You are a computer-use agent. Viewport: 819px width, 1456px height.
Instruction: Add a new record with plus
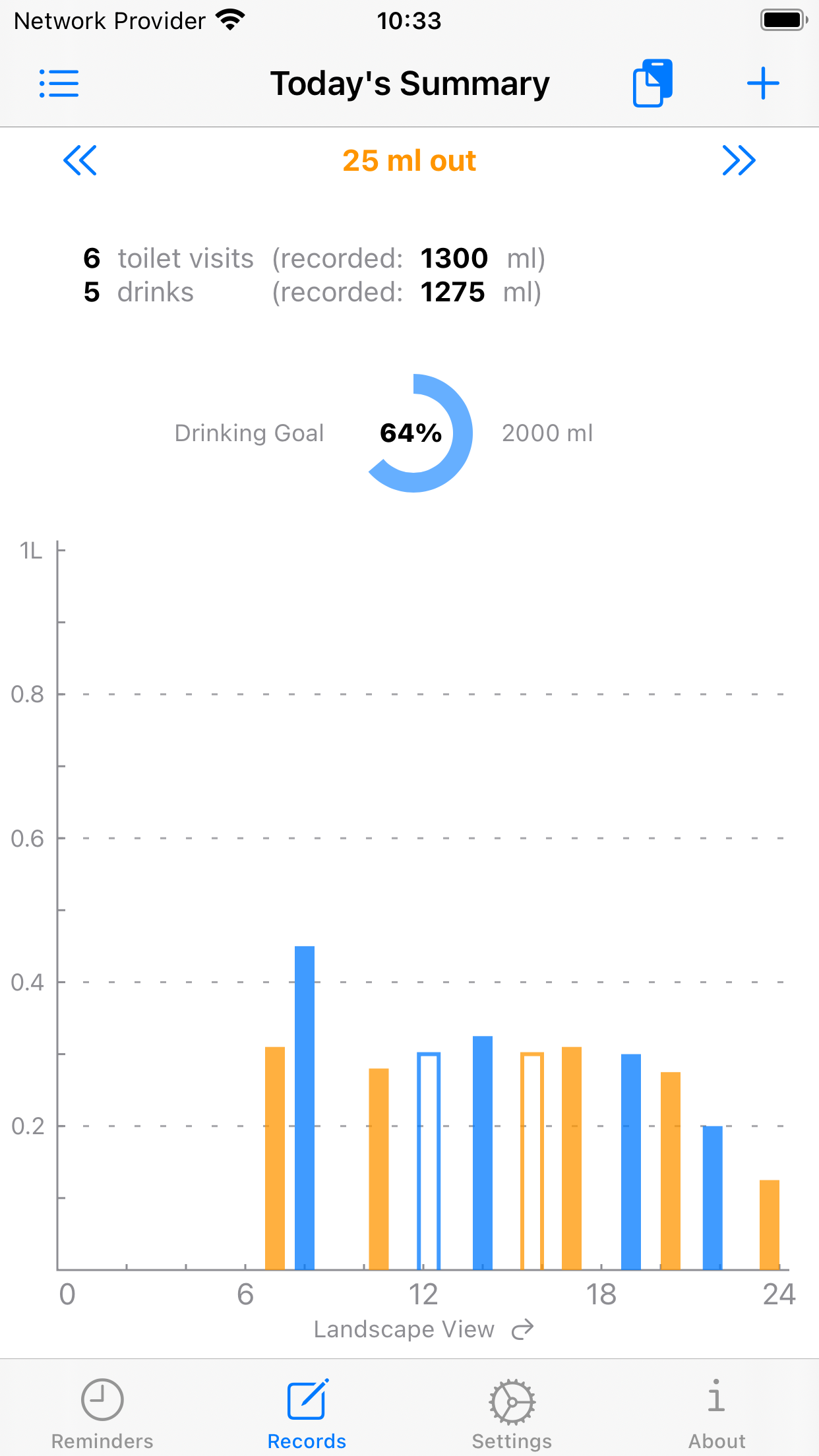(x=763, y=84)
